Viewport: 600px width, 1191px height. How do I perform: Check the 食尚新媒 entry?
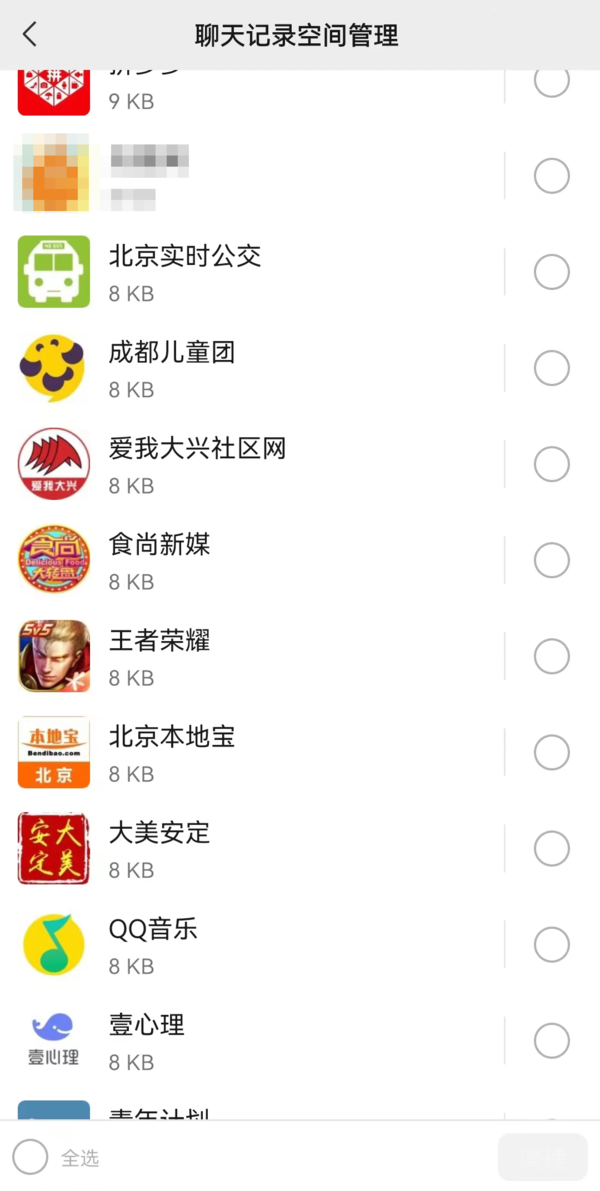(x=551, y=560)
